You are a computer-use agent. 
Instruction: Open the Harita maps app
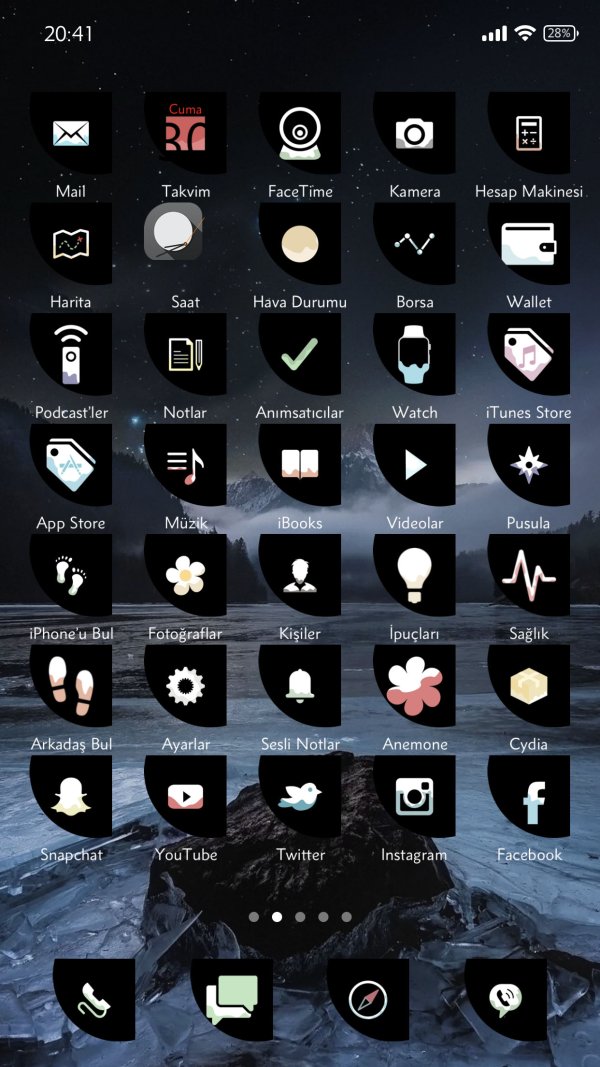pyautogui.click(x=71, y=244)
